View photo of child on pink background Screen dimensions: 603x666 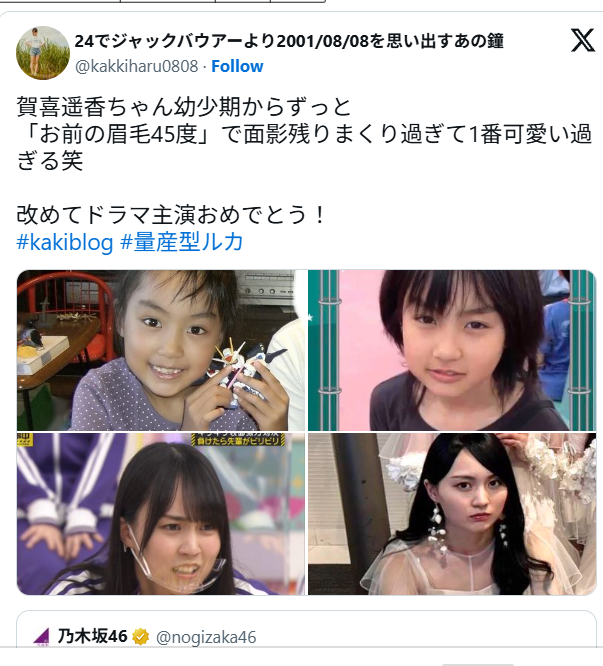click(451, 350)
